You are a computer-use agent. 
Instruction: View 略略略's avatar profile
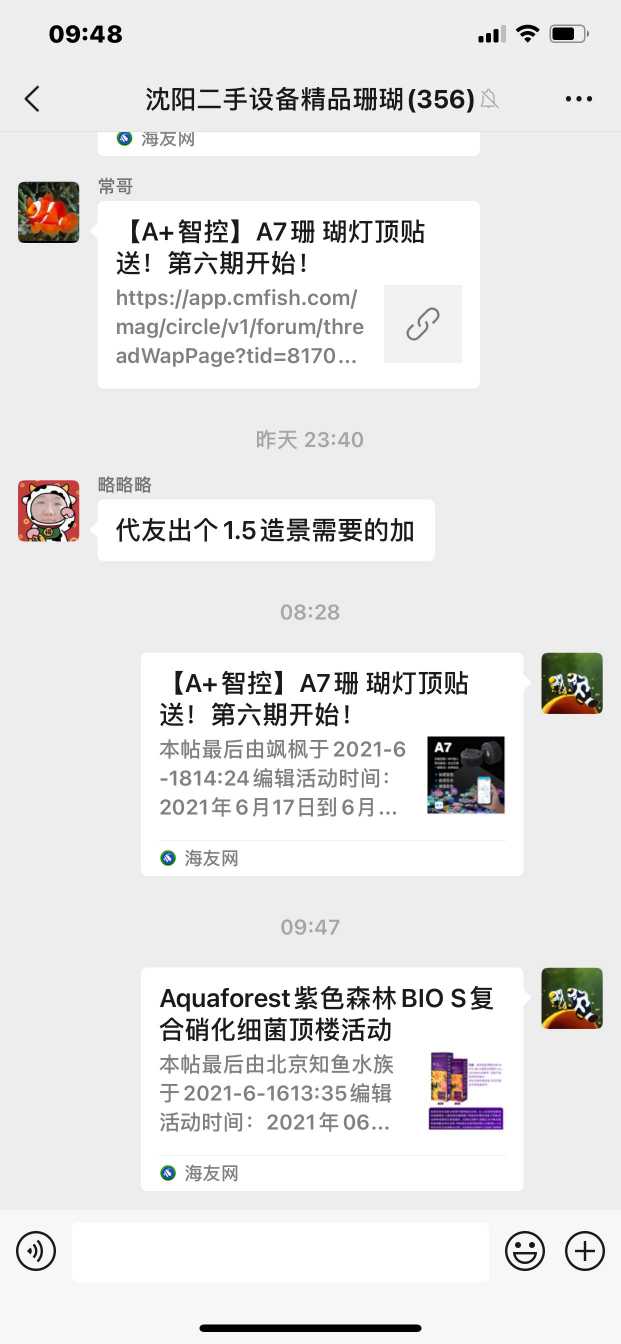48,510
